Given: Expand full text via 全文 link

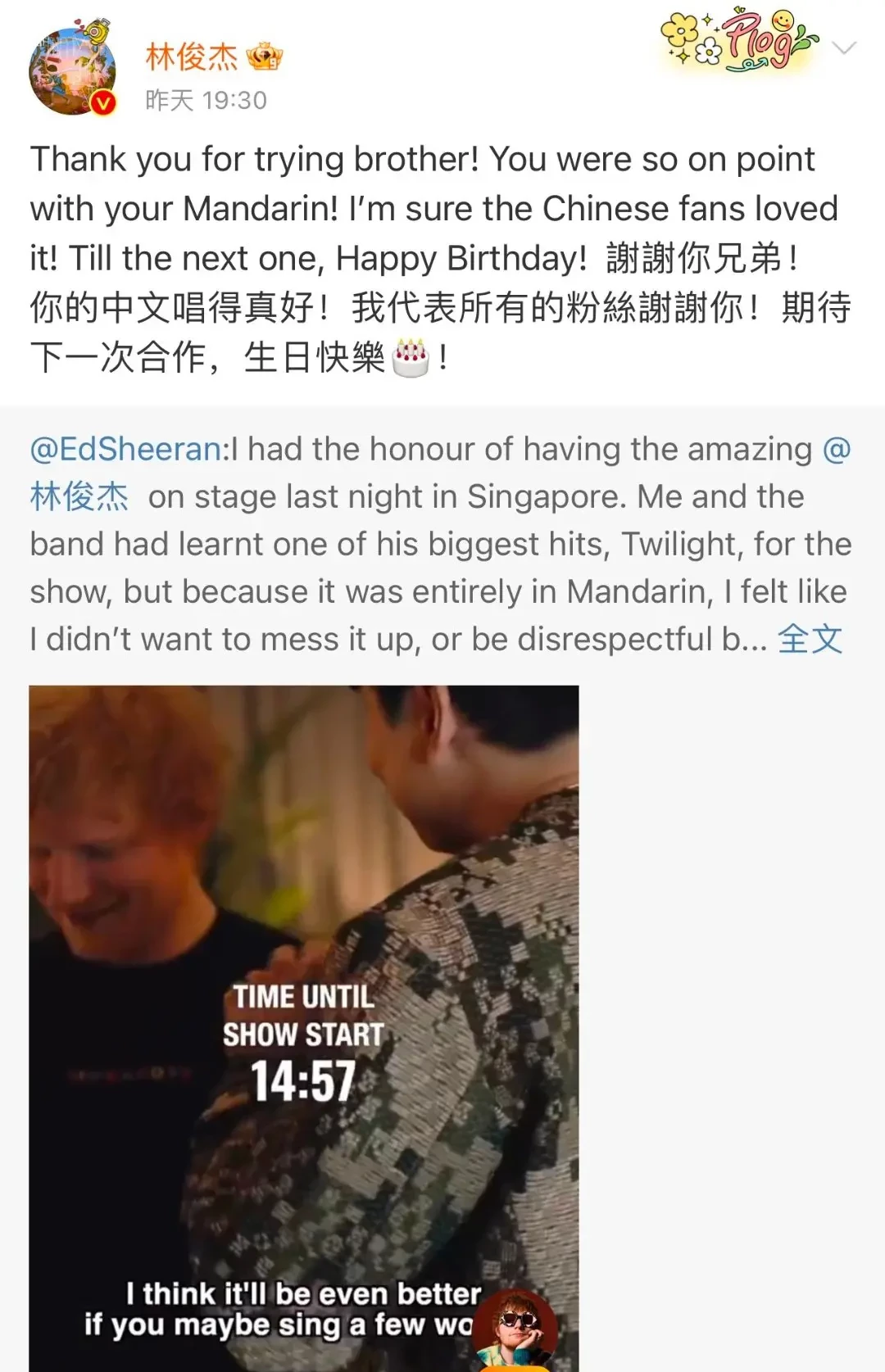Looking at the screenshot, I should (x=810, y=640).
